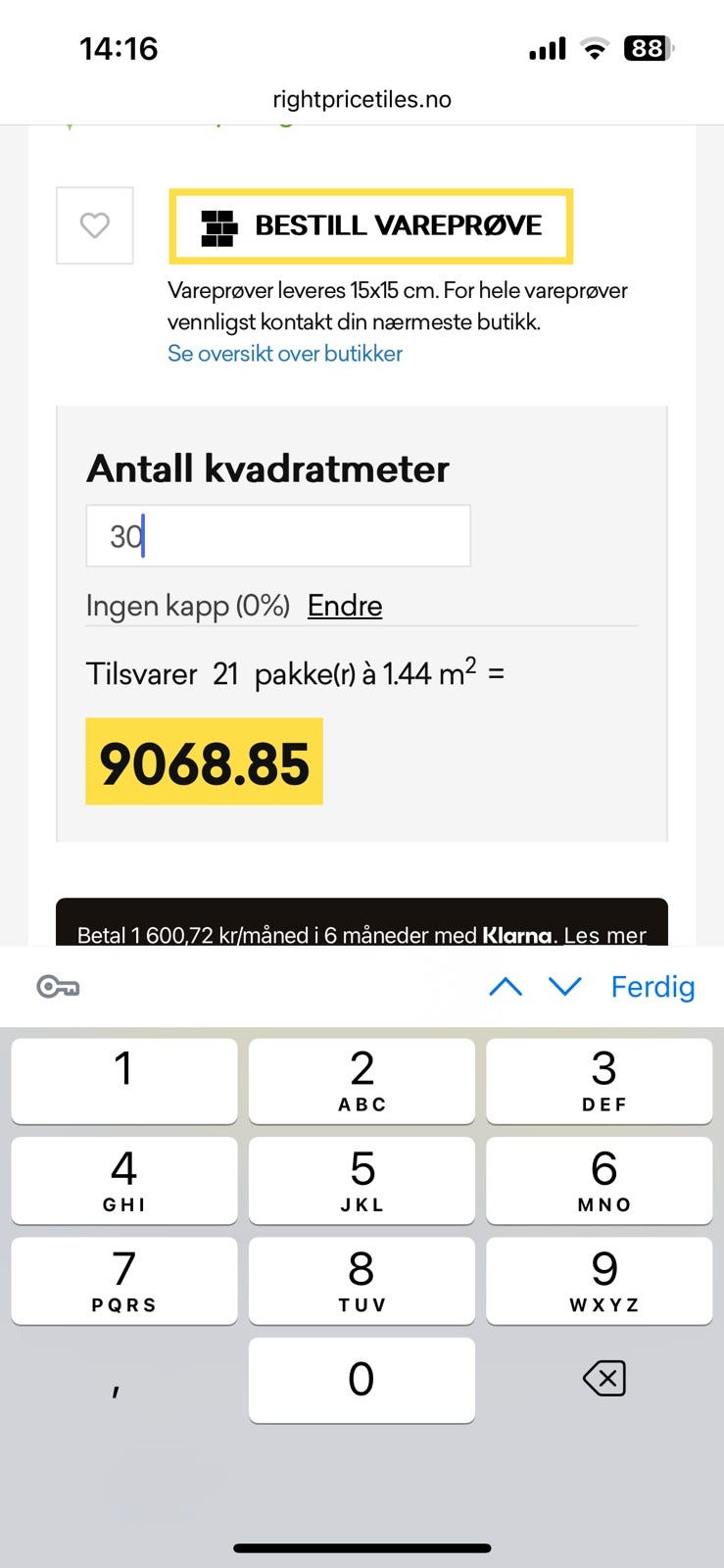Open the passwords key icon above the keyboard
This screenshot has height=1568, width=724.
pos(58,987)
